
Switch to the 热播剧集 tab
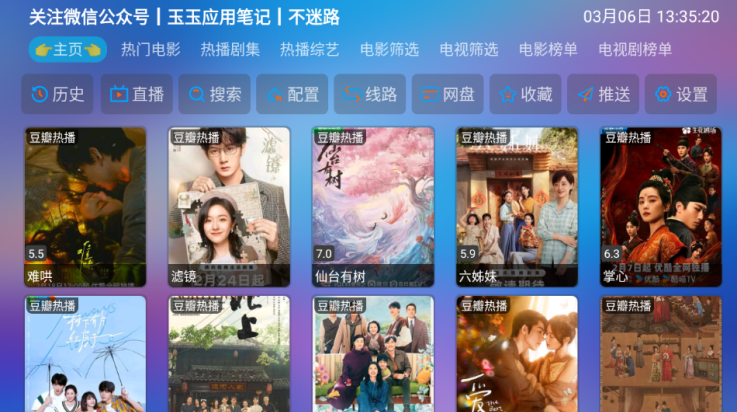tap(230, 49)
